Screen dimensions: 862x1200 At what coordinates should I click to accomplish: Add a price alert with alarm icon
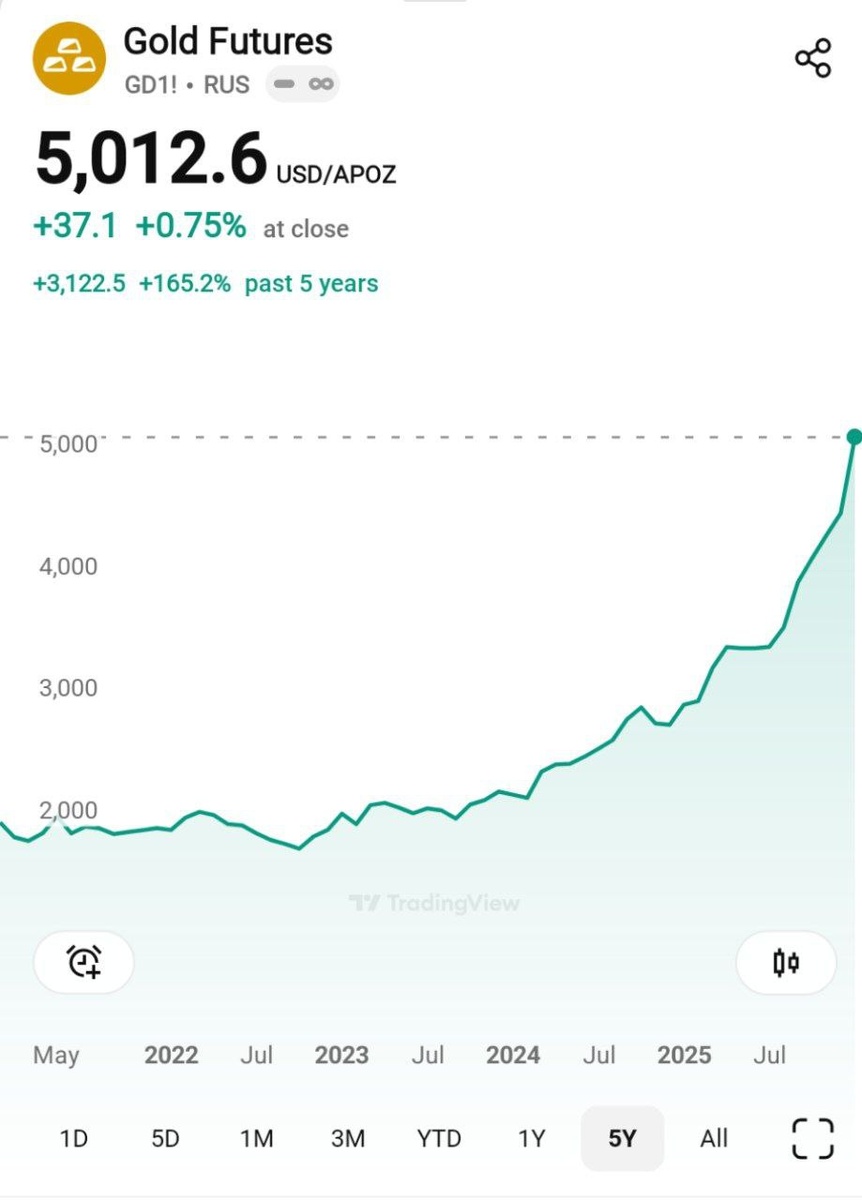[x=84, y=962]
